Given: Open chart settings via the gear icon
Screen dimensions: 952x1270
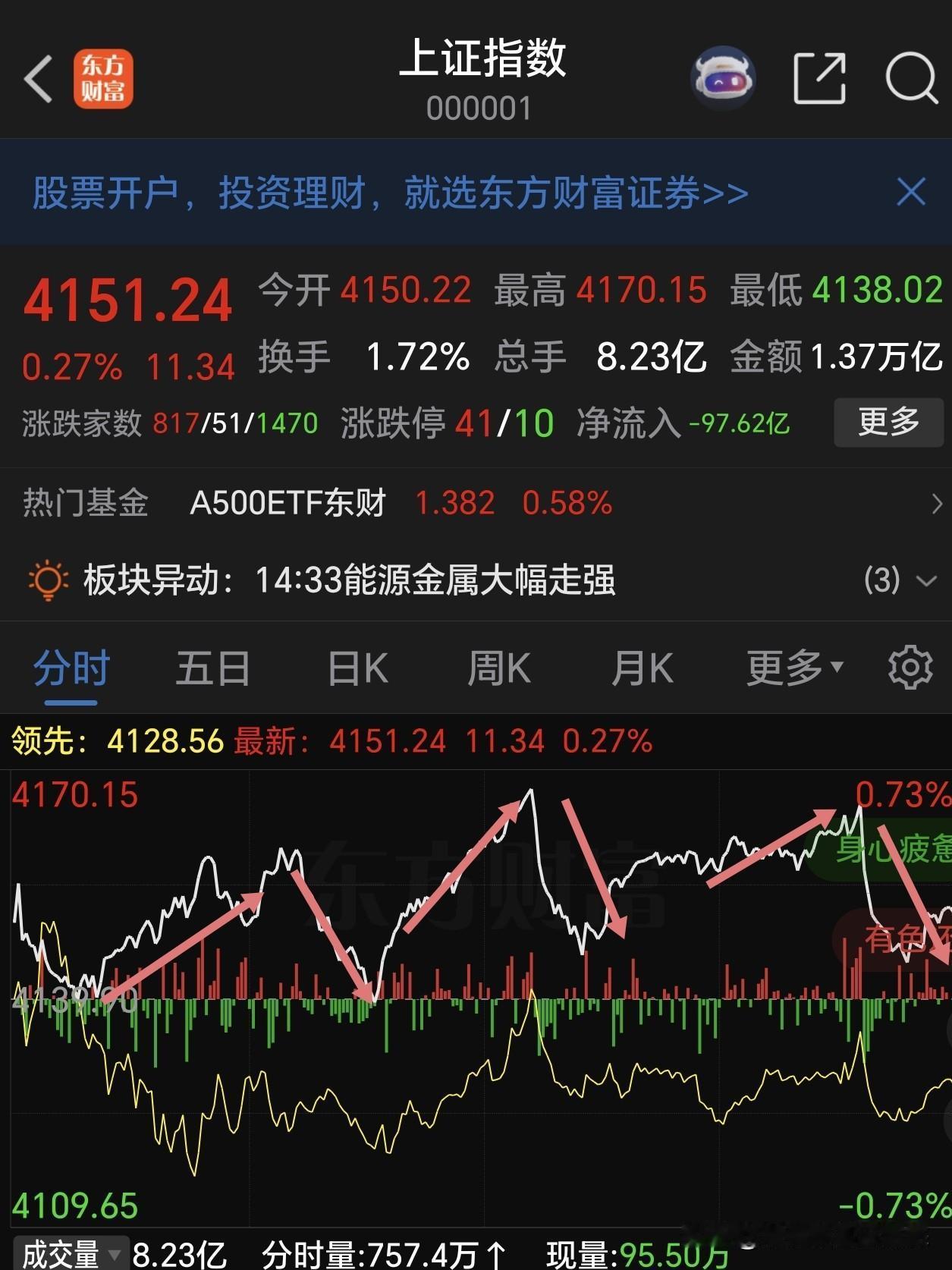Looking at the screenshot, I should 910,668.
